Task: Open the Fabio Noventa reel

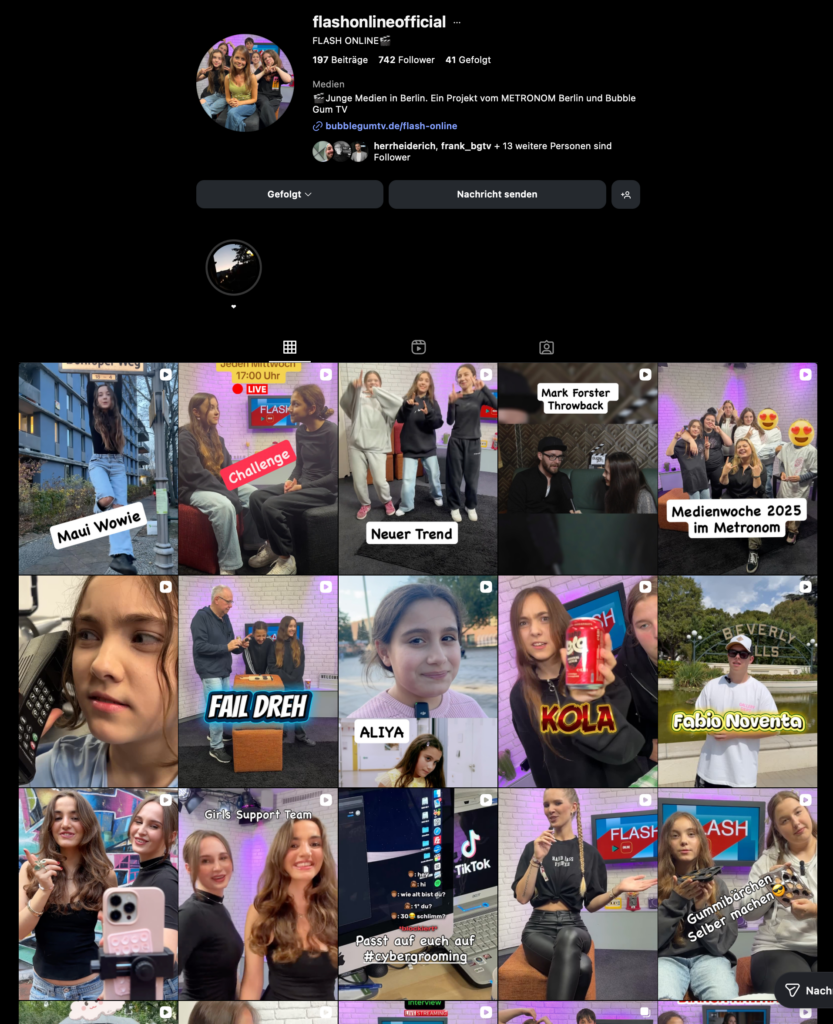Action: 737,681
